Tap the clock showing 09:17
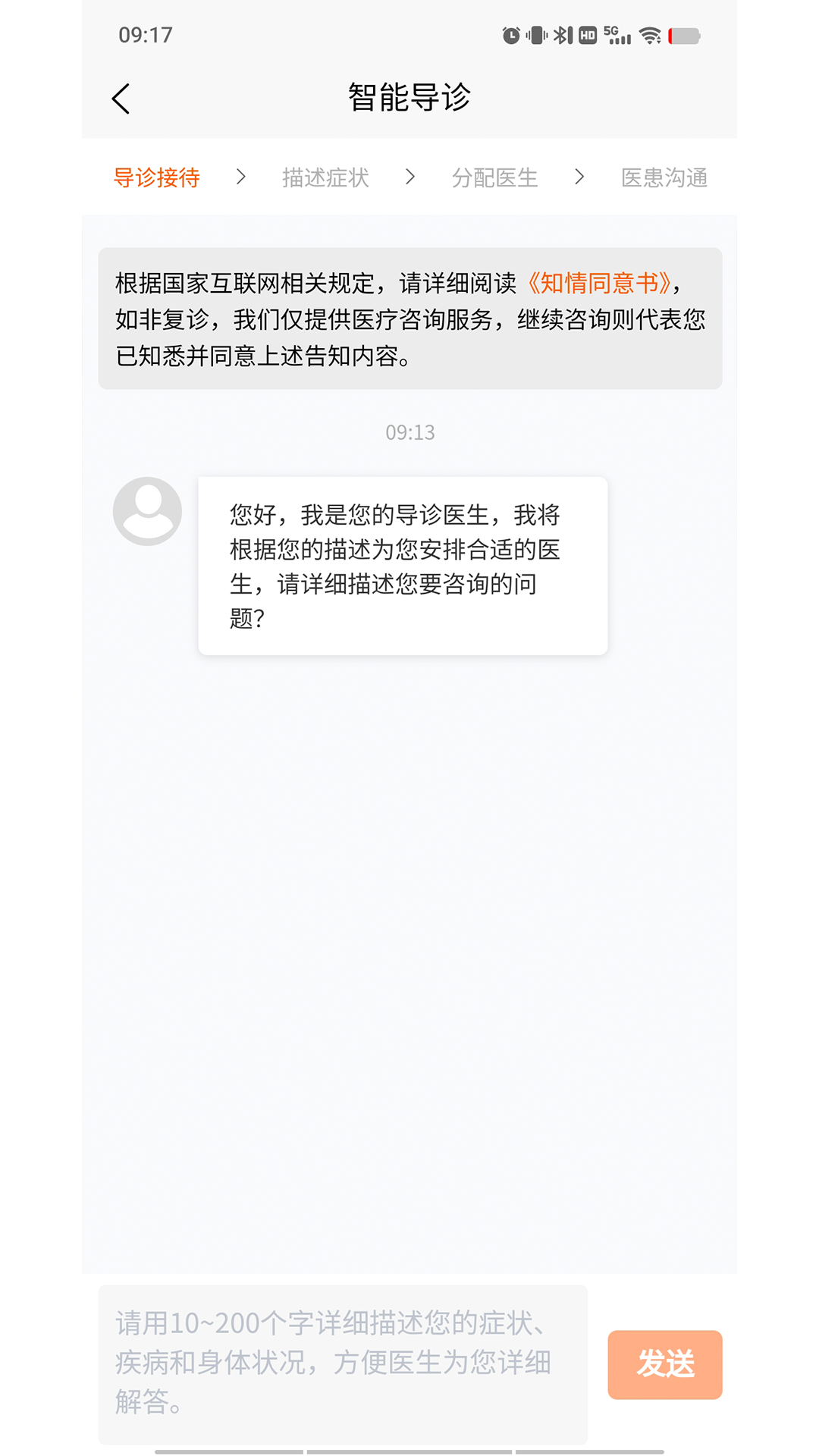819x1456 pixels. (x=144, y=34)
